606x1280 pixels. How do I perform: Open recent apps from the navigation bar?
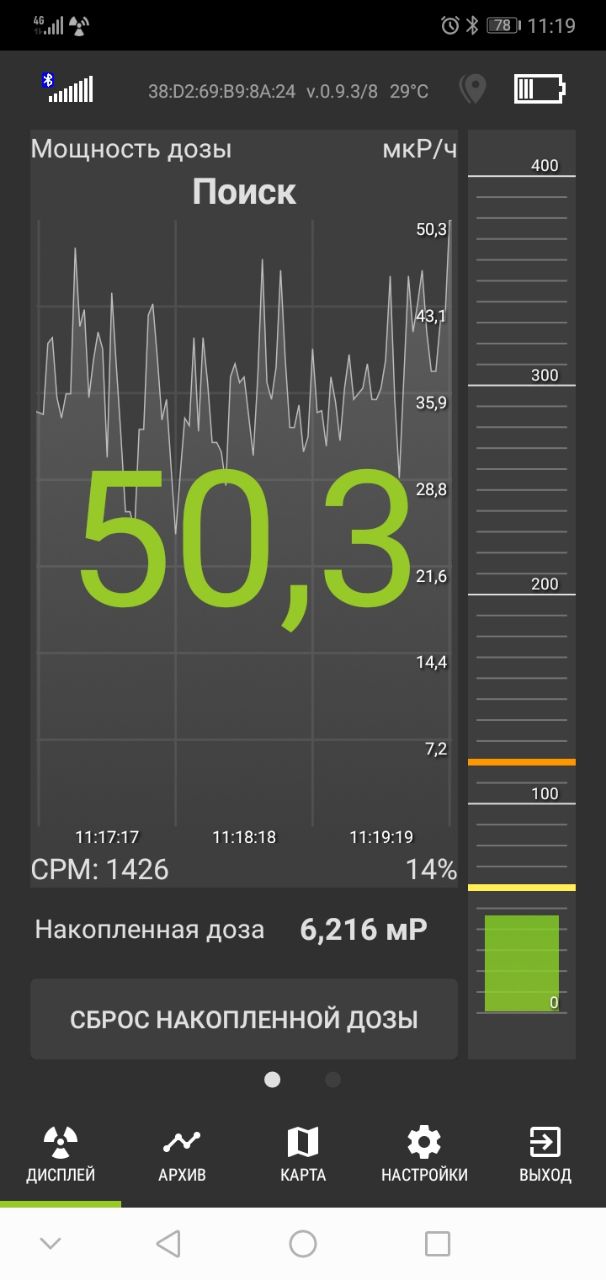point(437,1244)
